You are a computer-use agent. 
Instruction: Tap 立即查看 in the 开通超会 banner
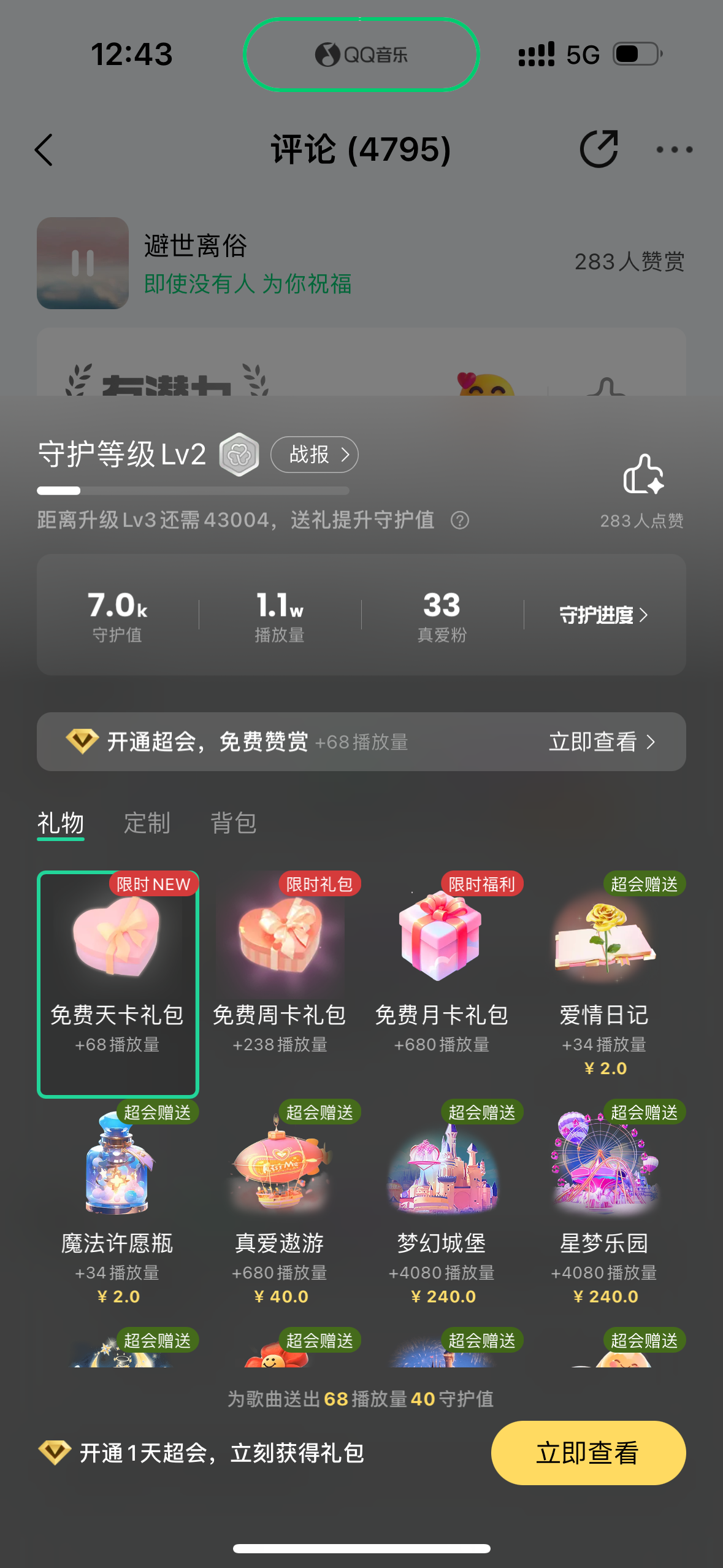602,742
